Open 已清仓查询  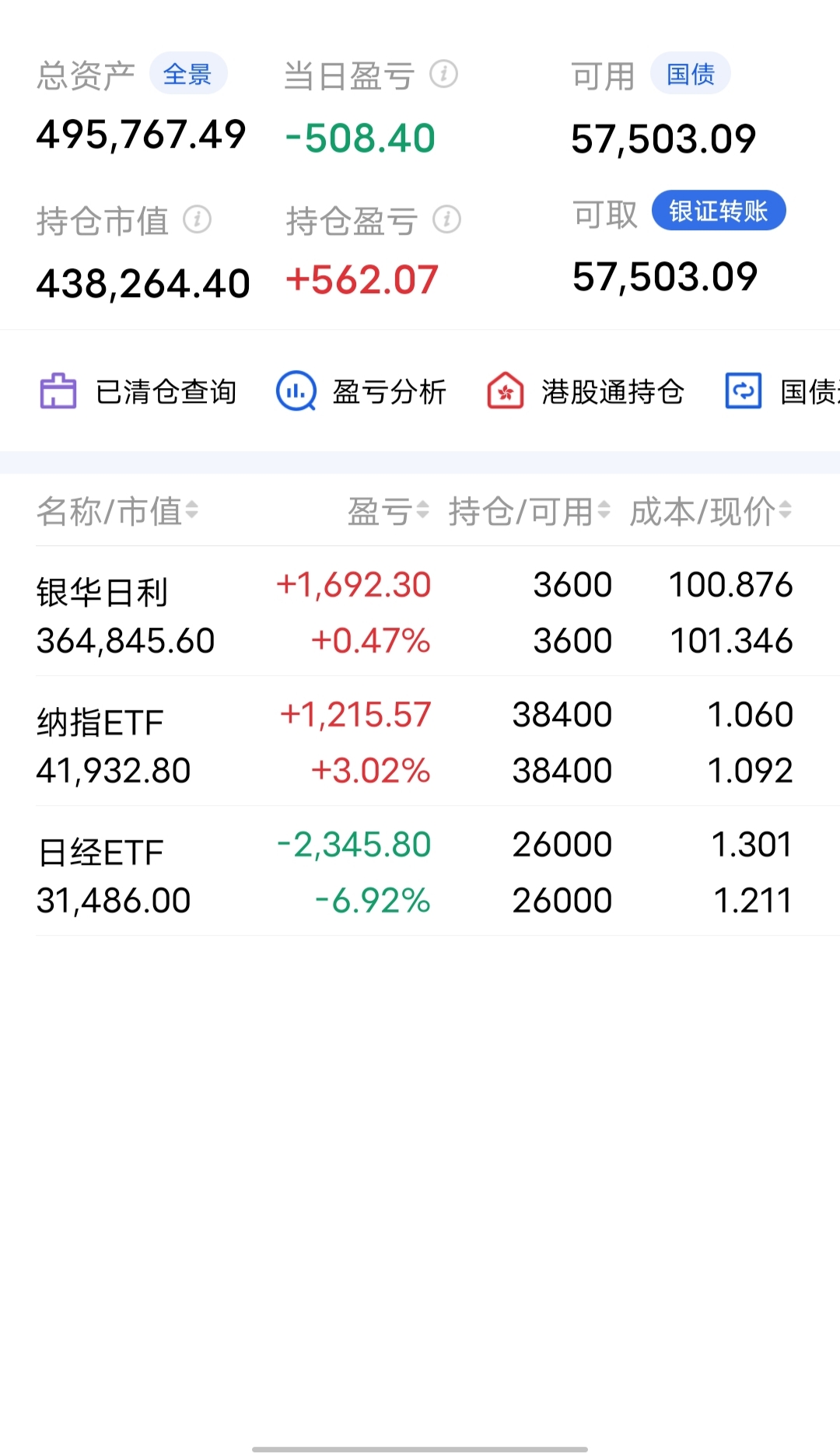pos(138,391)
